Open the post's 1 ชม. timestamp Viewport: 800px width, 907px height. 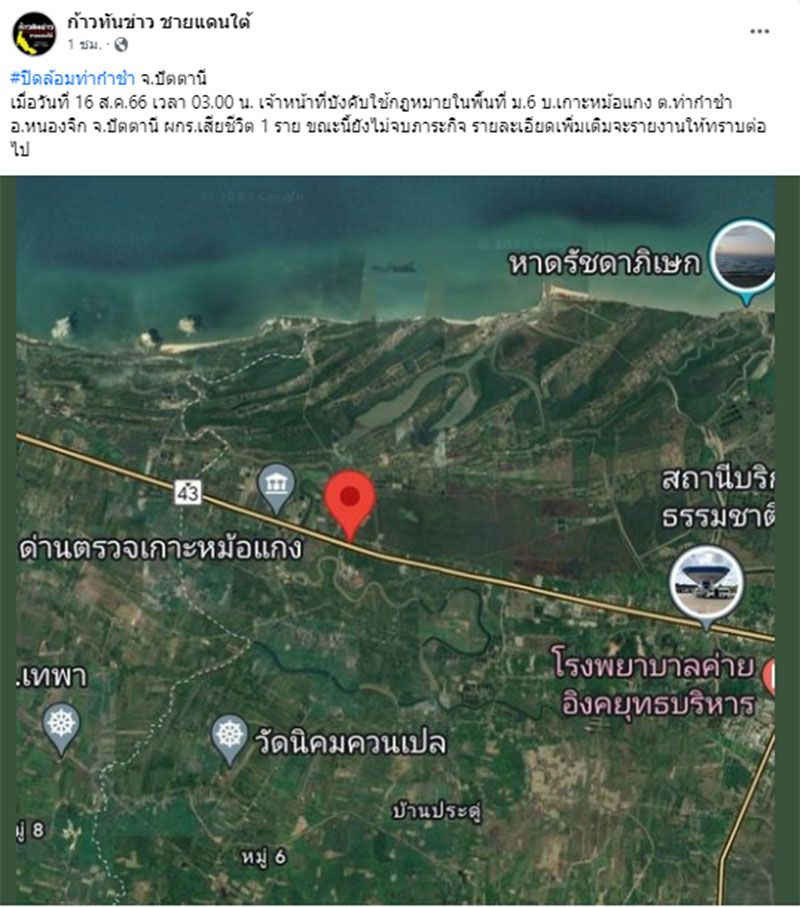coord(87,45)
